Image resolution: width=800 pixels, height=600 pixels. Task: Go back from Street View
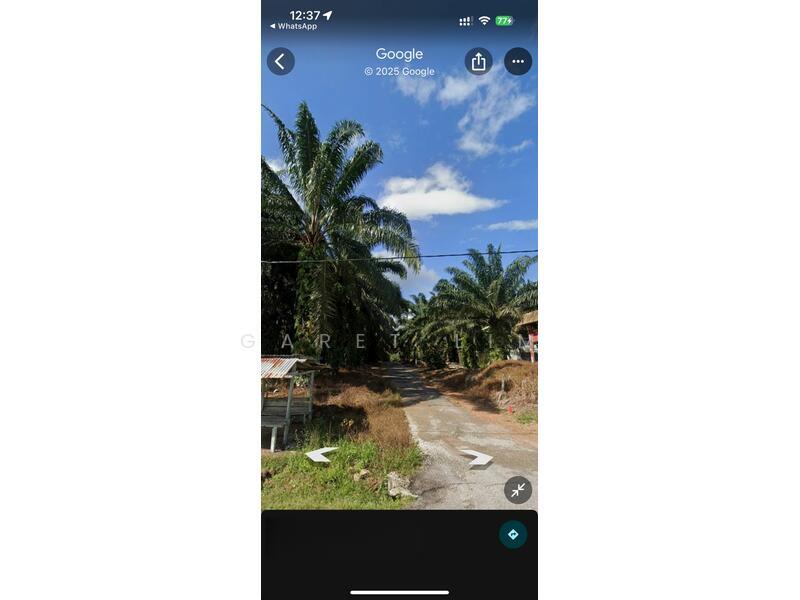click(280, 61)
